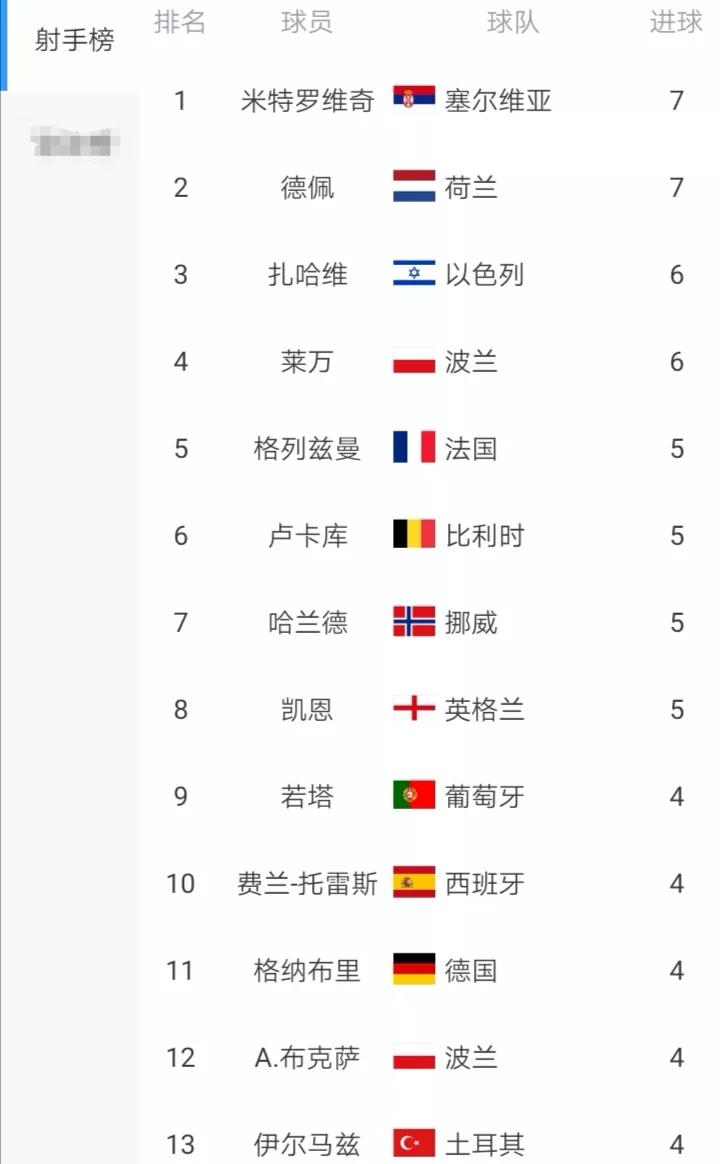Click goal count 7 beside 德佩
Screen dimensions: 720x1164
[677, 187]
